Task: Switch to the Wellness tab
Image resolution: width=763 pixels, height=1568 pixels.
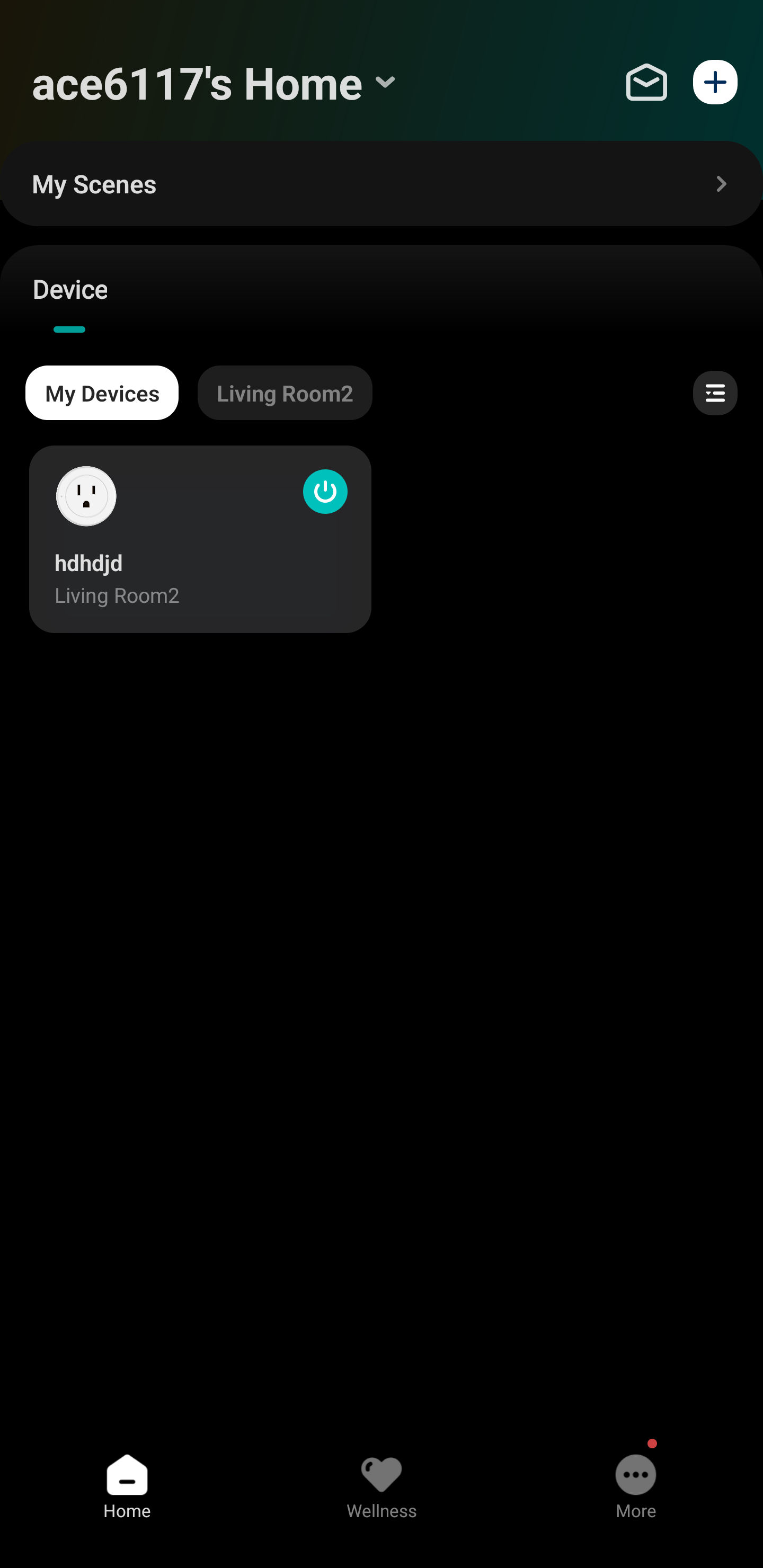Action: (381, 1486)
